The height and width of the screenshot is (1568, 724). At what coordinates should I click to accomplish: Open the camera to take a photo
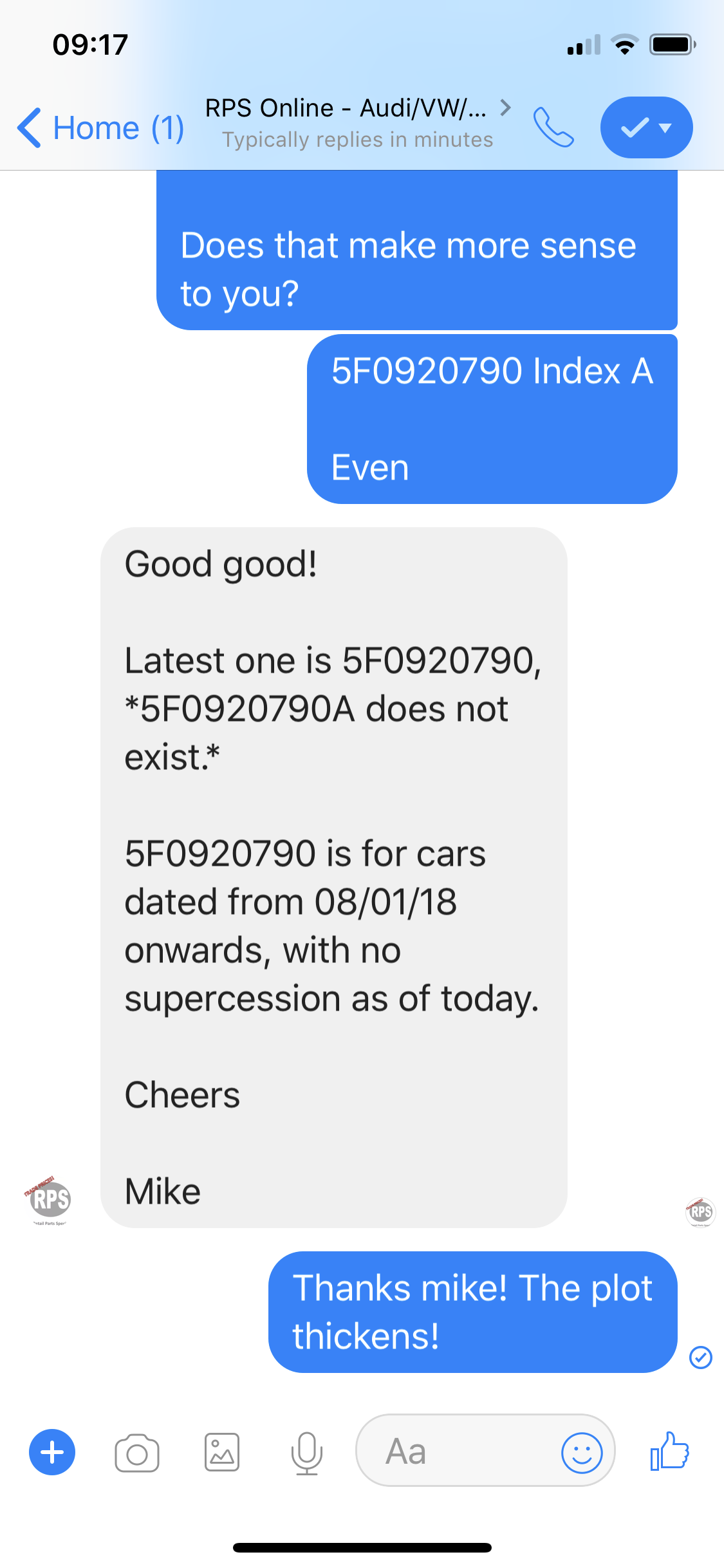136,1453
